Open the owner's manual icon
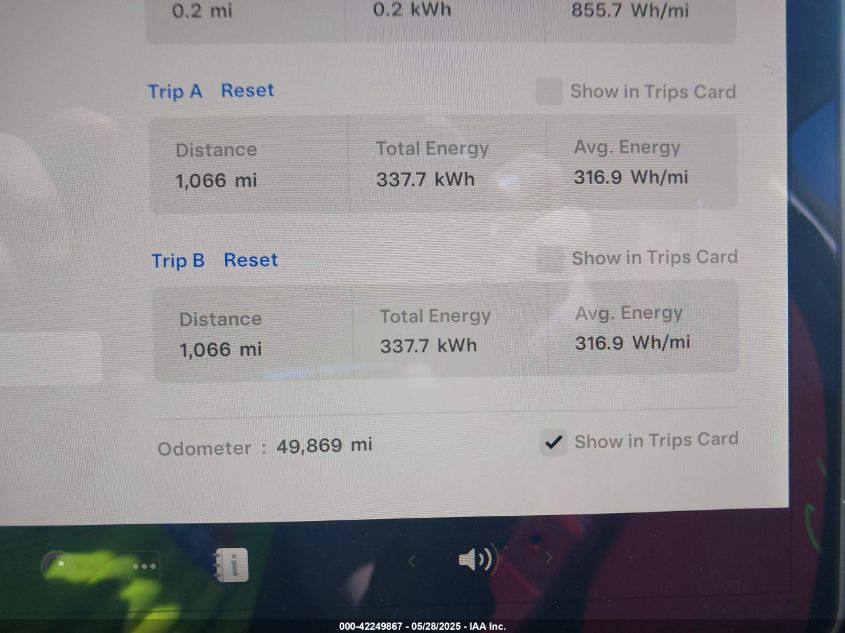 tap(231, 565)
